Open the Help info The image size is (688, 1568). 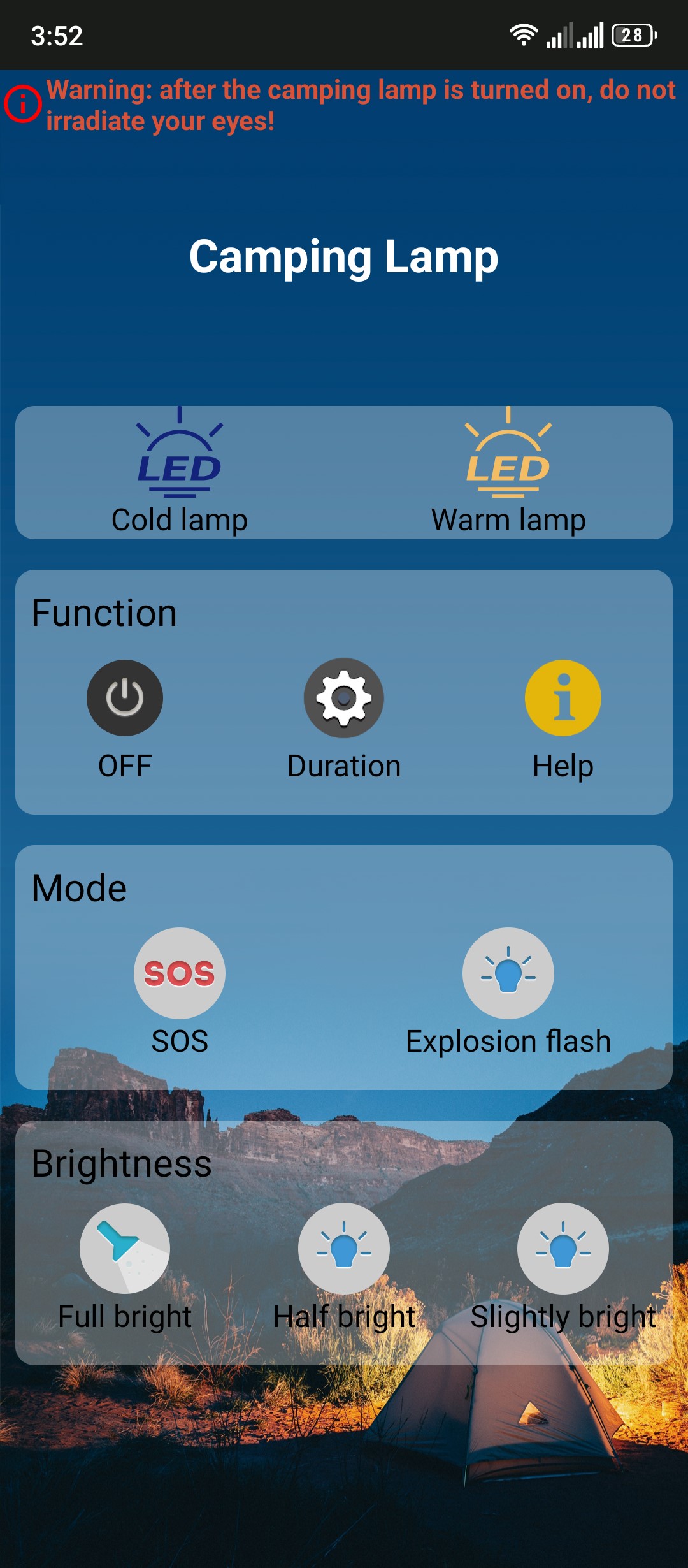pyautogui.click(x=563, y=698)
